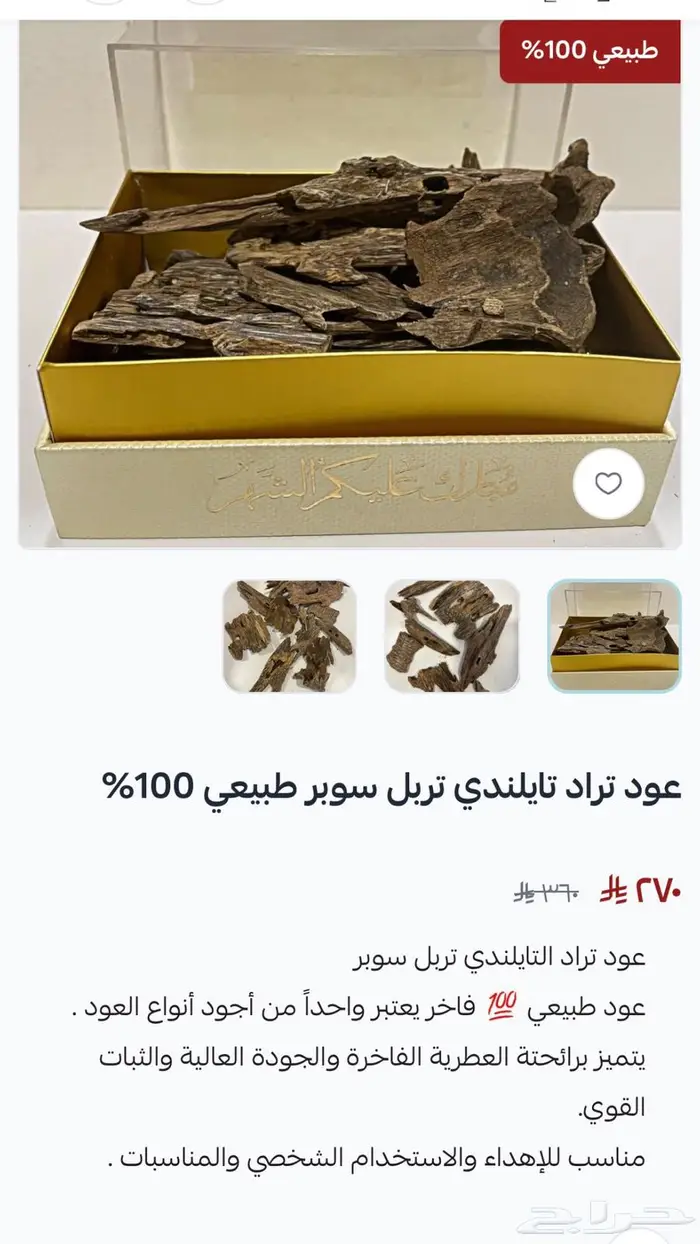Add this oud product to favorites

point(608,484)
